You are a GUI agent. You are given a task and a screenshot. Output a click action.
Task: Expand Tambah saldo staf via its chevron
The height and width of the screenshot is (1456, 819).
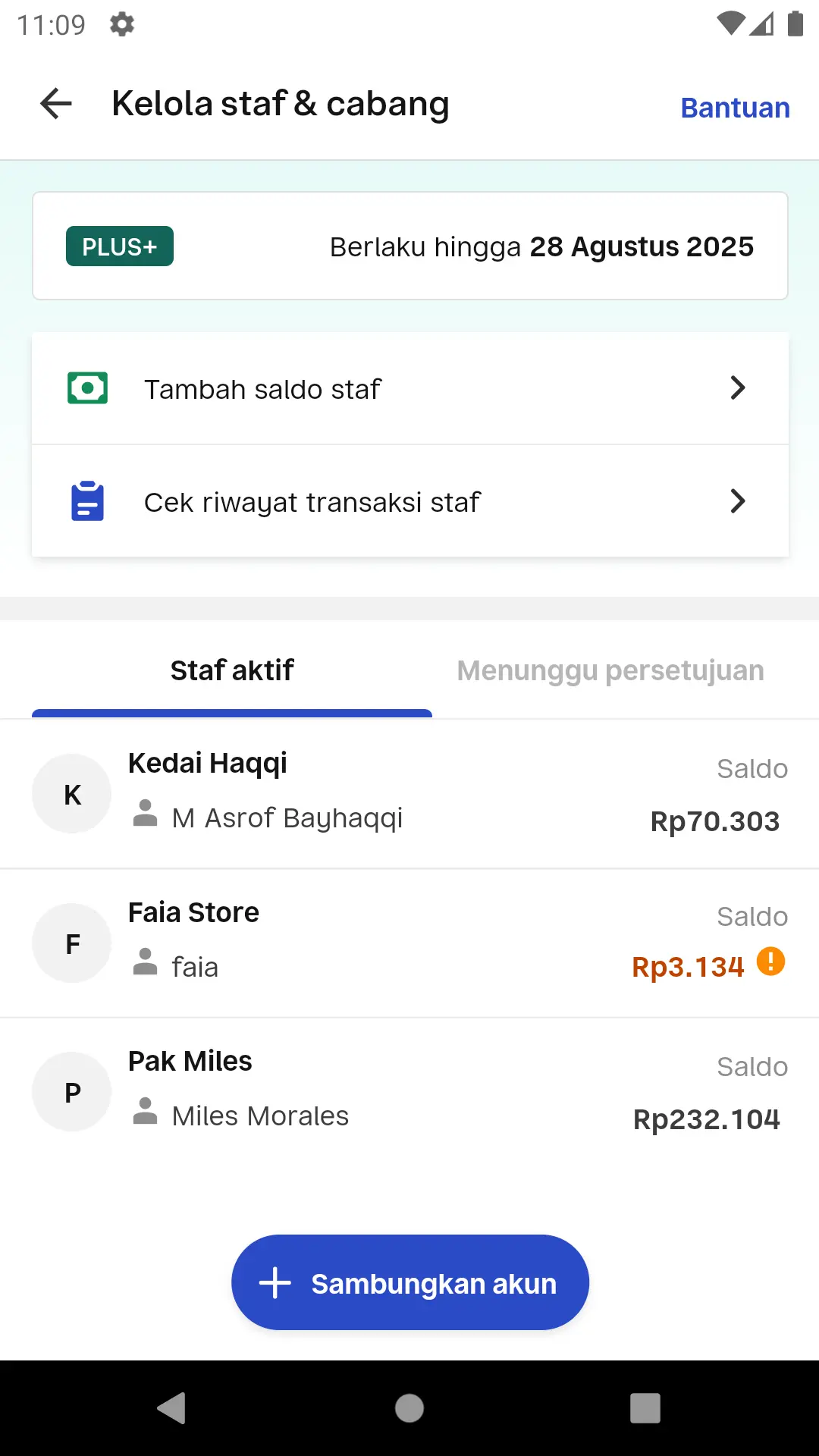click(x=736, y=388)
